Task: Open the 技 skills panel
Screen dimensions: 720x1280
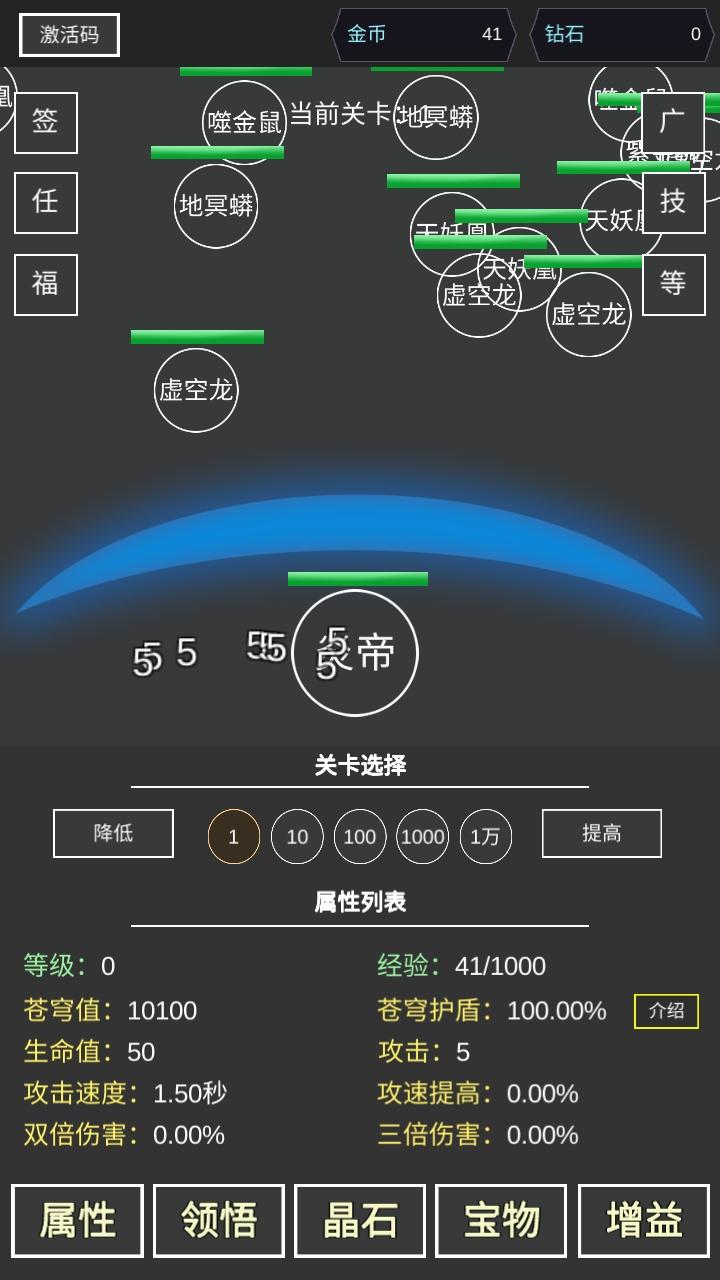Action: click(675, 203)
